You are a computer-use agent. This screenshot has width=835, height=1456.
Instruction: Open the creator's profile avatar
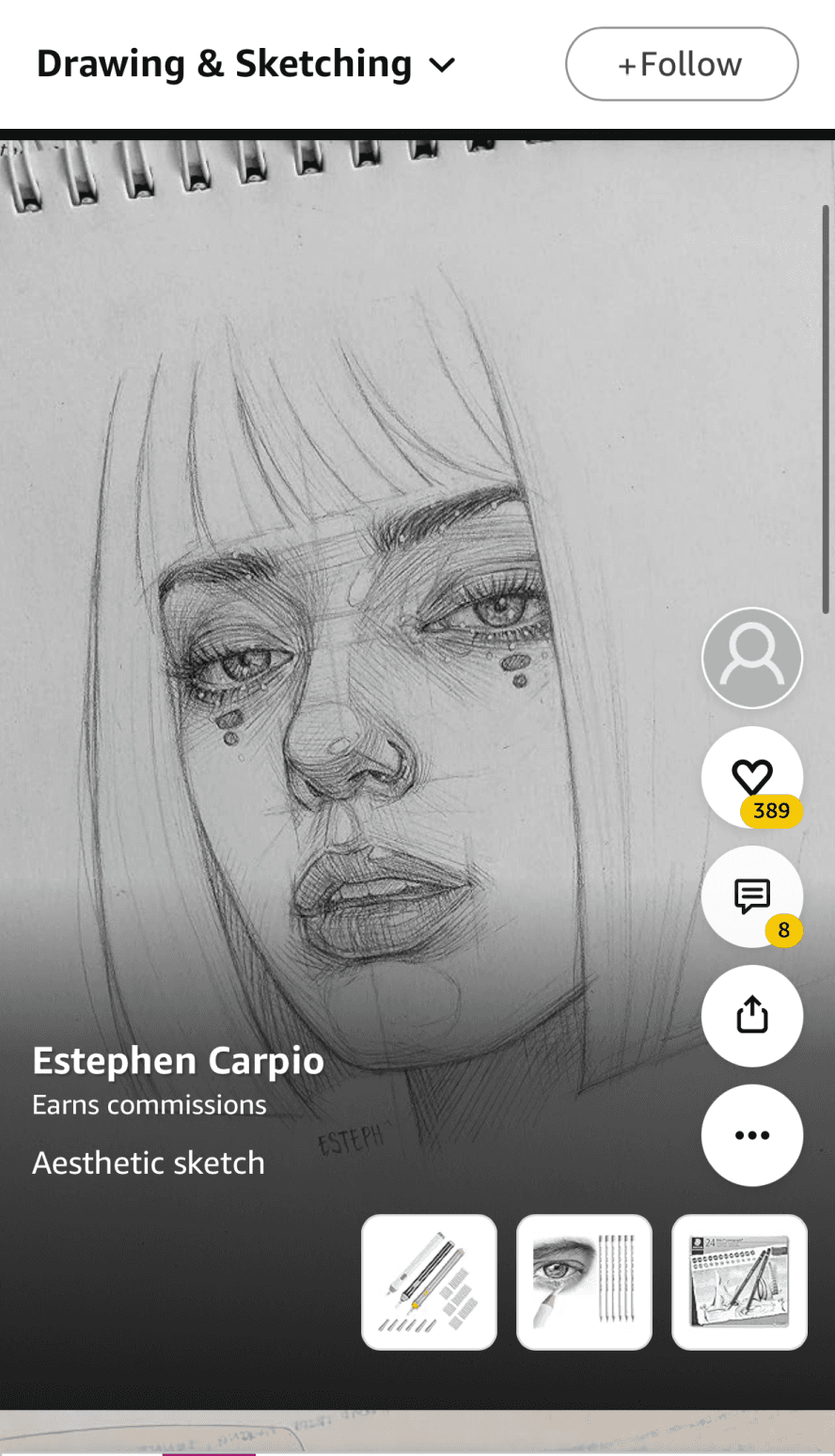coord(752,657)
